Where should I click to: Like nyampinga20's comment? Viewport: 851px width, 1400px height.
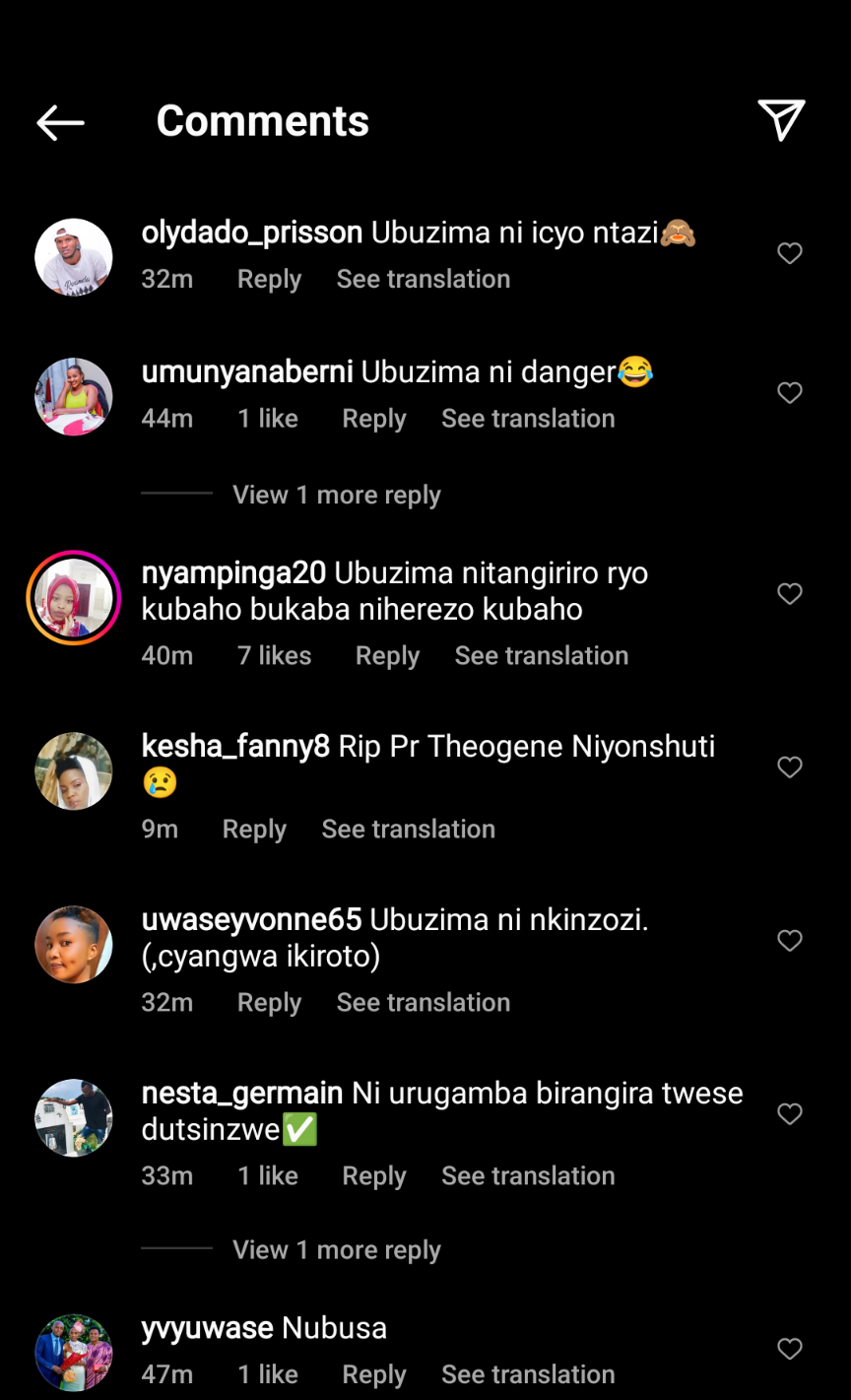tap(790, 593)
